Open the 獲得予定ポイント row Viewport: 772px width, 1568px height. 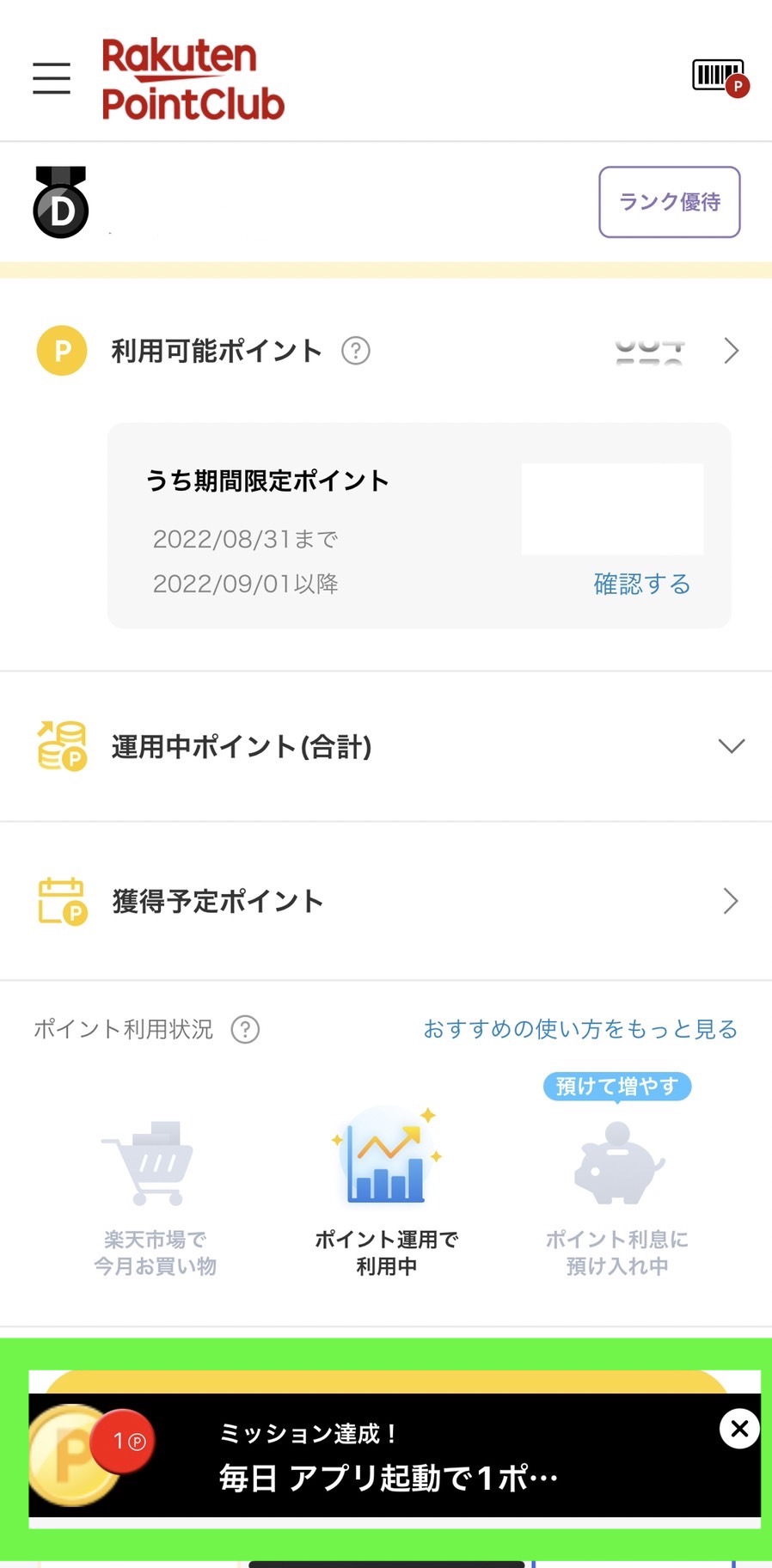pyautogui.click(x=730, y=901)
